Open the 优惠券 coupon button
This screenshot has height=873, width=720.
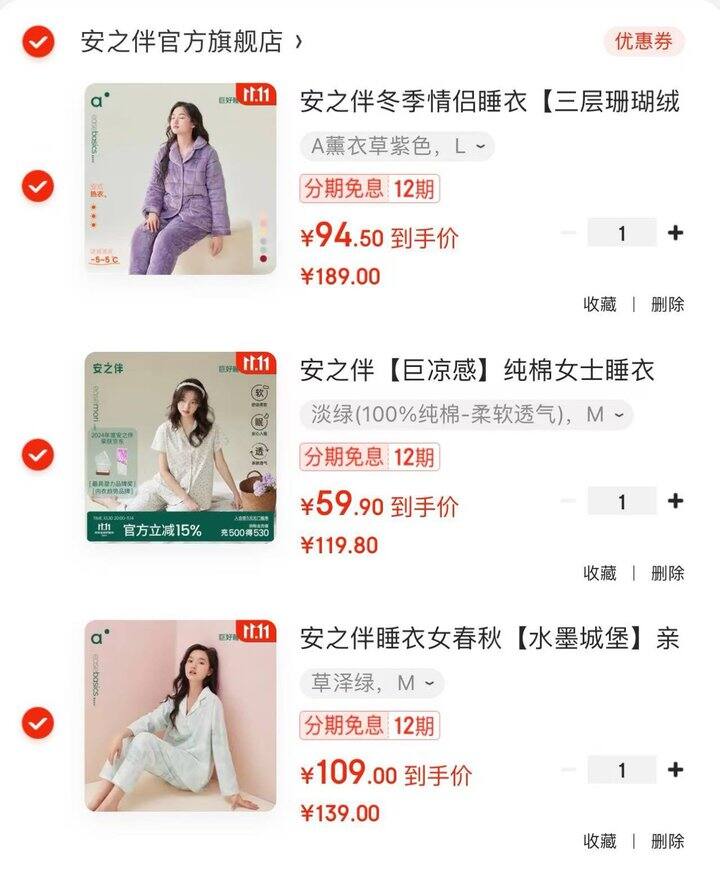point(644,42)
